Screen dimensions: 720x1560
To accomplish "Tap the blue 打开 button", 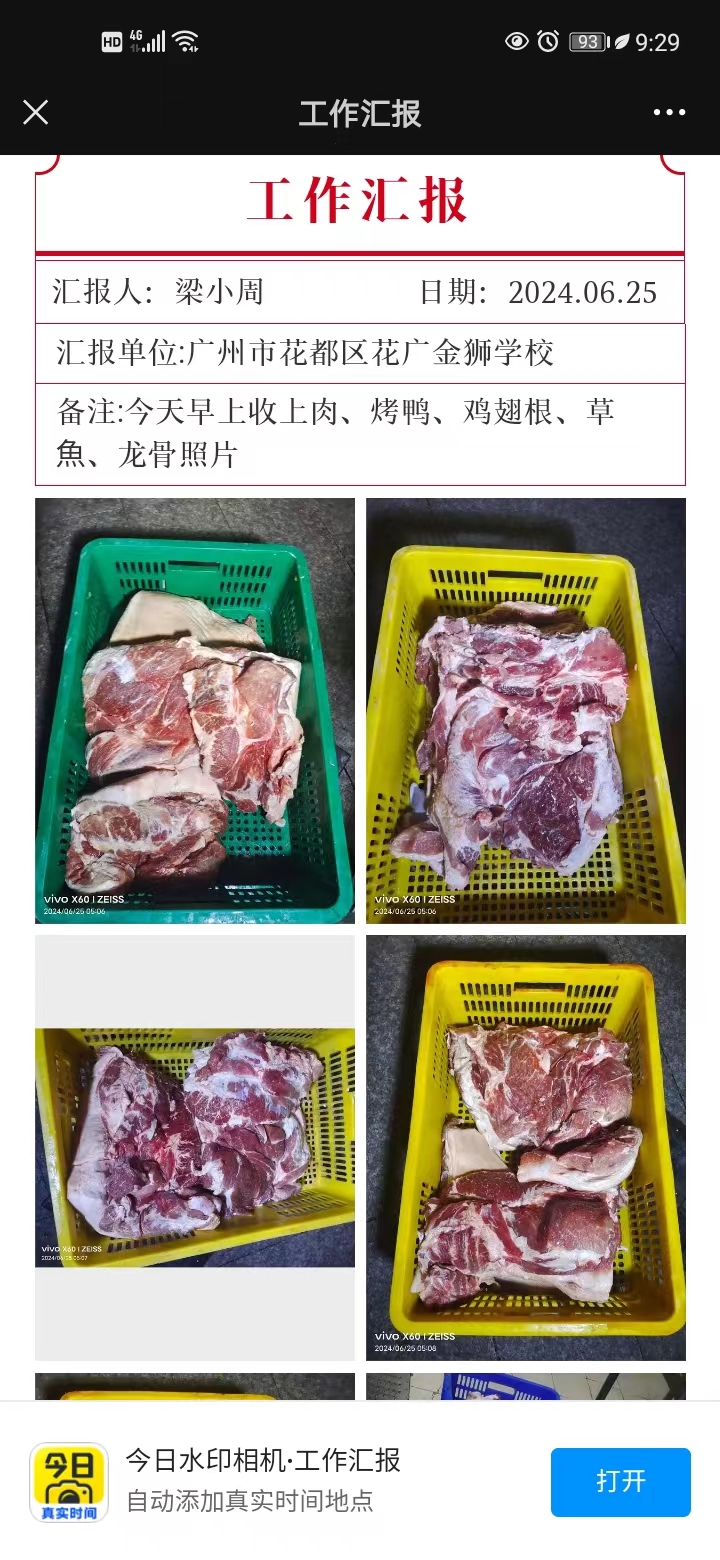I will [x=620, y=1481].
